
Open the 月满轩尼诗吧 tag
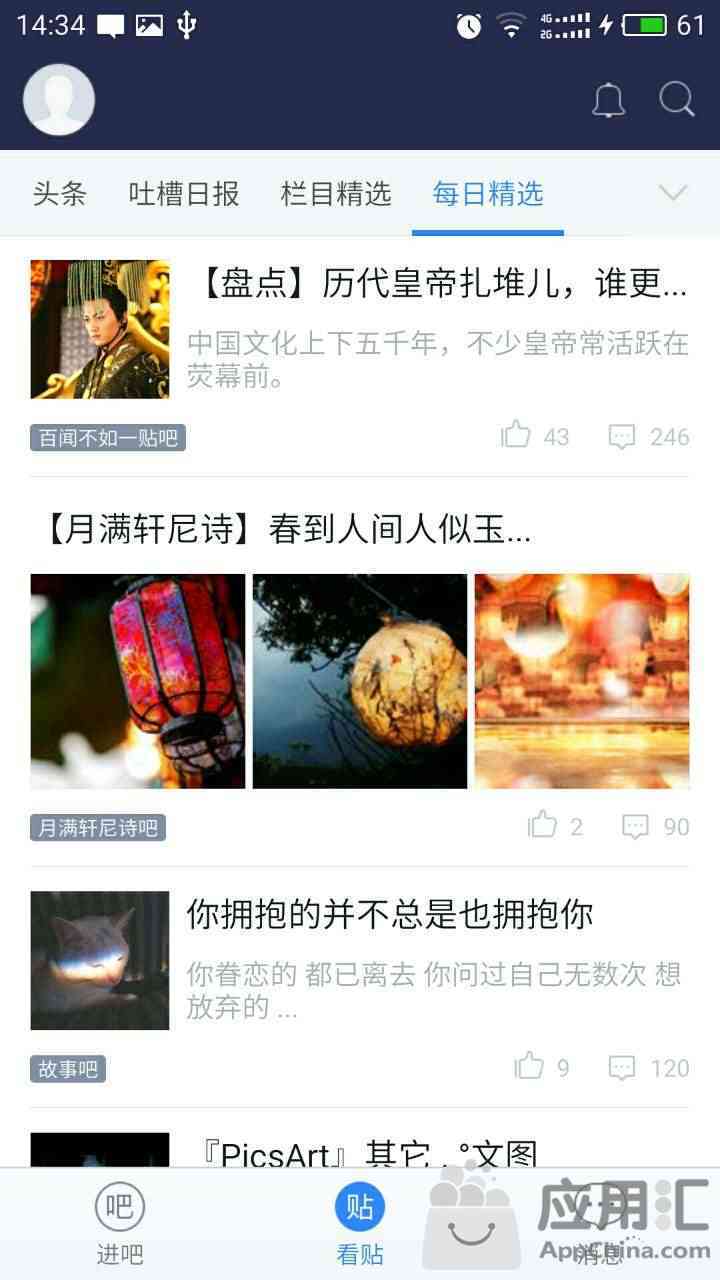click(x=98, y=828)
